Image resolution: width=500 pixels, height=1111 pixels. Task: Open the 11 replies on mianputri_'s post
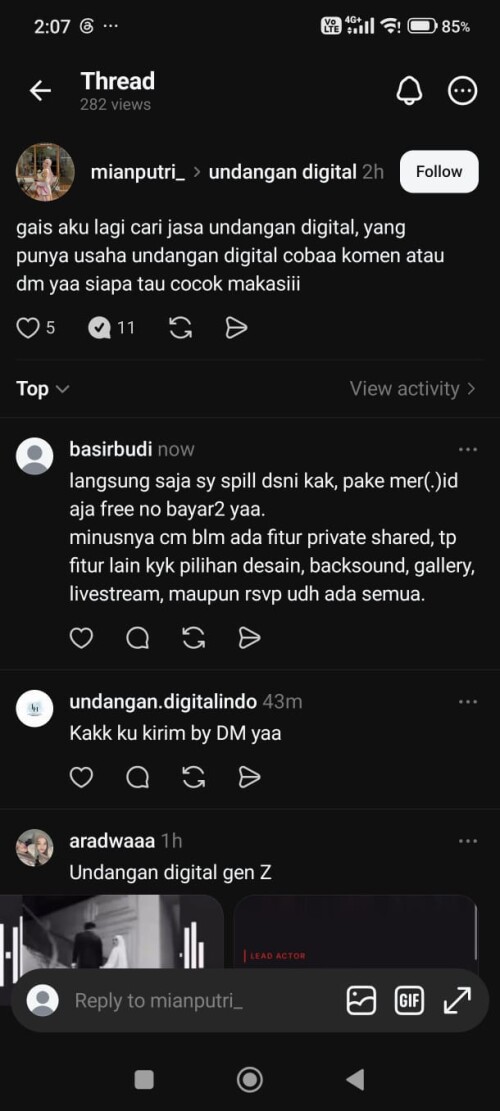pos(111,328)
